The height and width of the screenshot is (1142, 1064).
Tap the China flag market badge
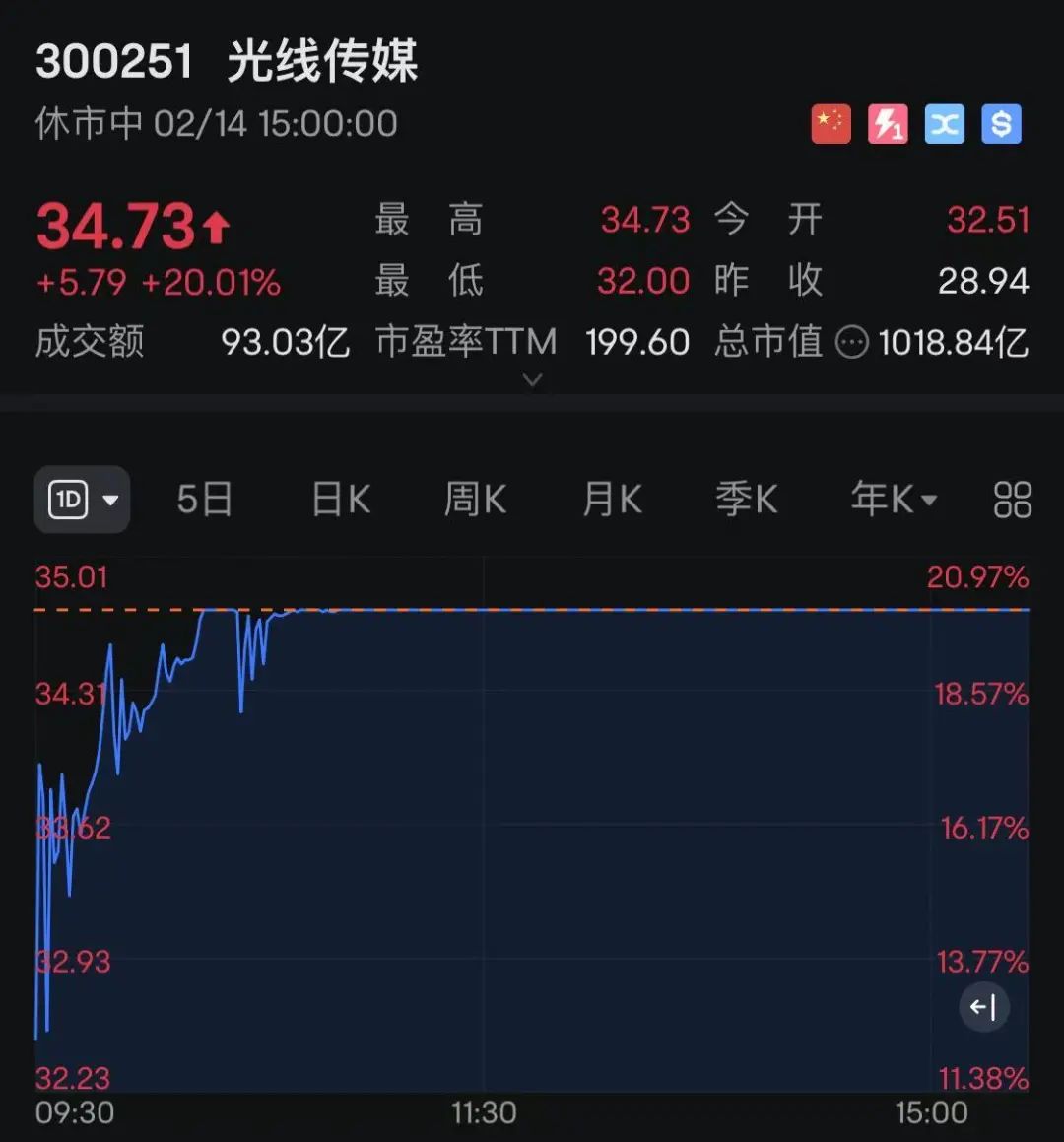pos(831,124)
